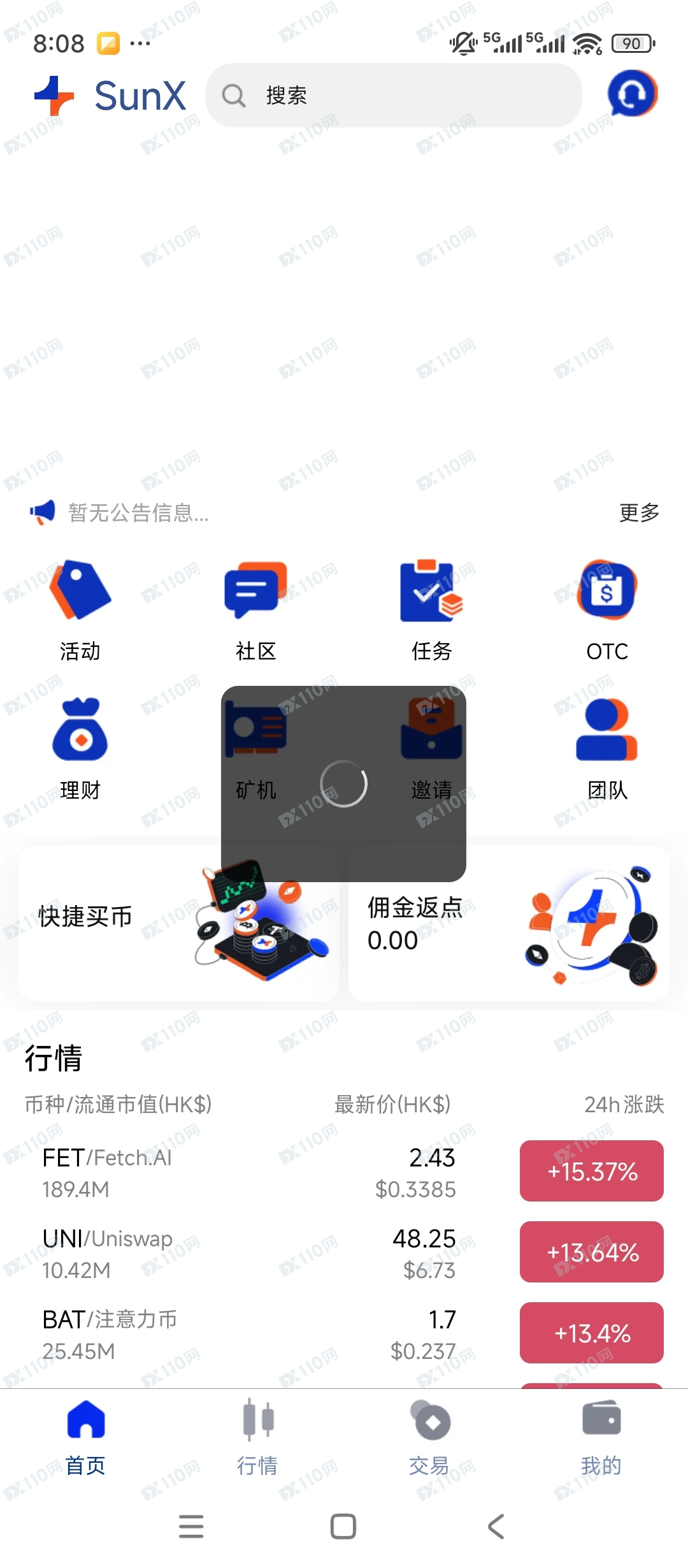Open customer support headset icon

point(632,94)
